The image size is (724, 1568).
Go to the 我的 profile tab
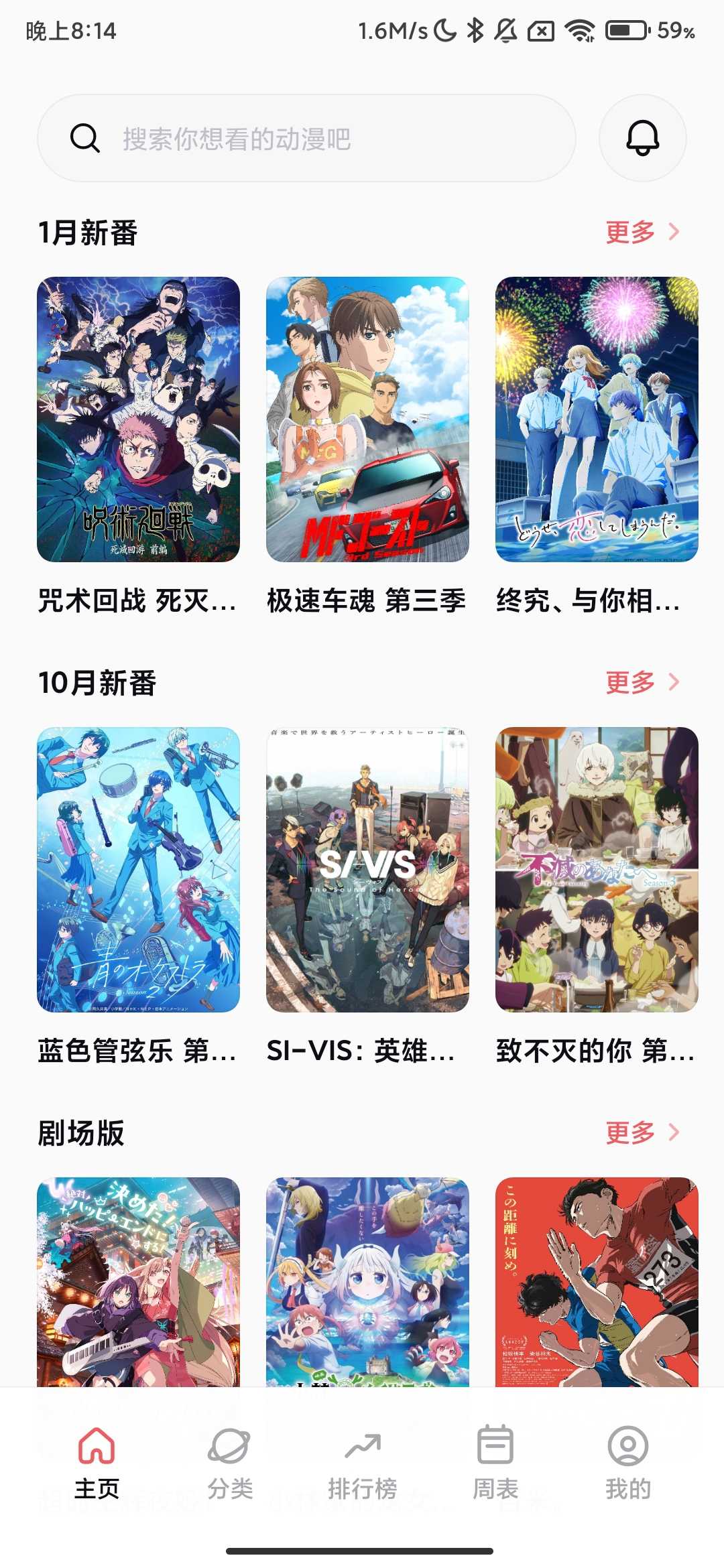coord(628,1461)
